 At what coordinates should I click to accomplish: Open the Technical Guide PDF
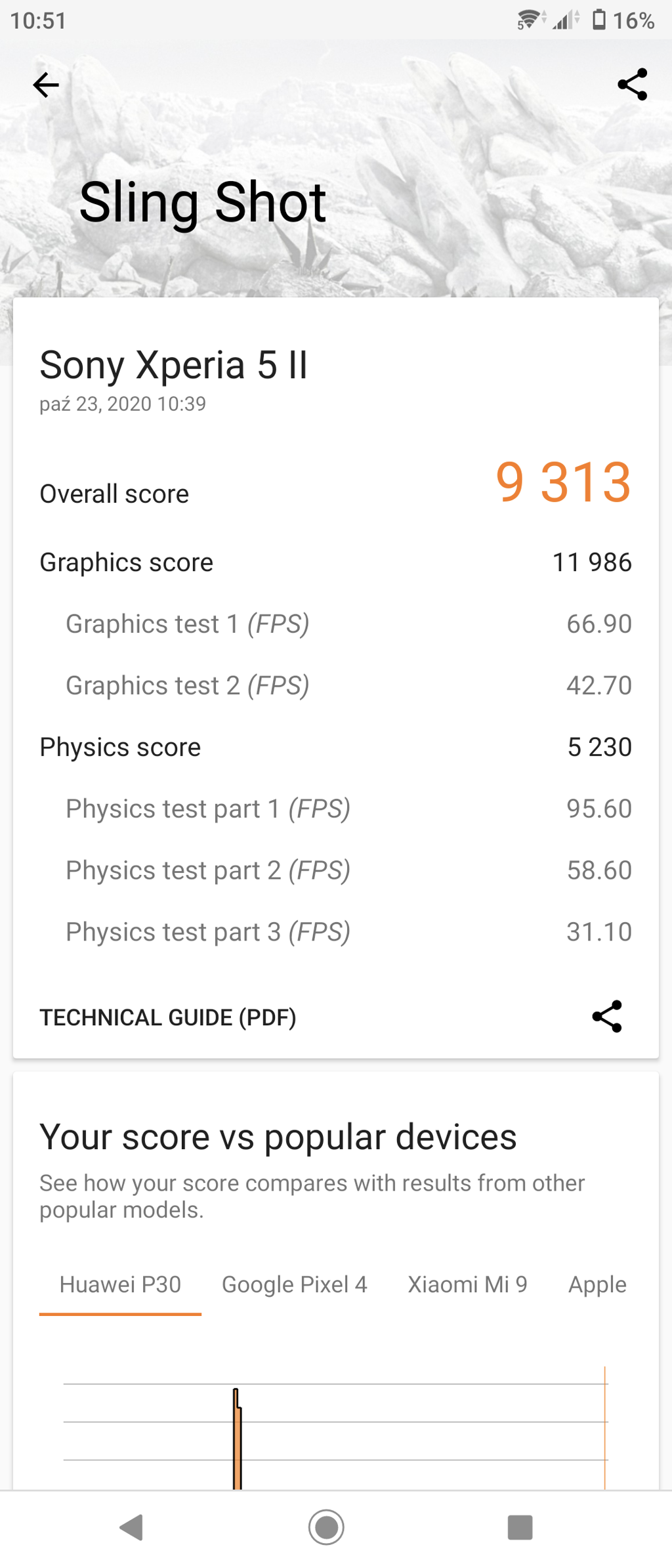[168, 1017]
